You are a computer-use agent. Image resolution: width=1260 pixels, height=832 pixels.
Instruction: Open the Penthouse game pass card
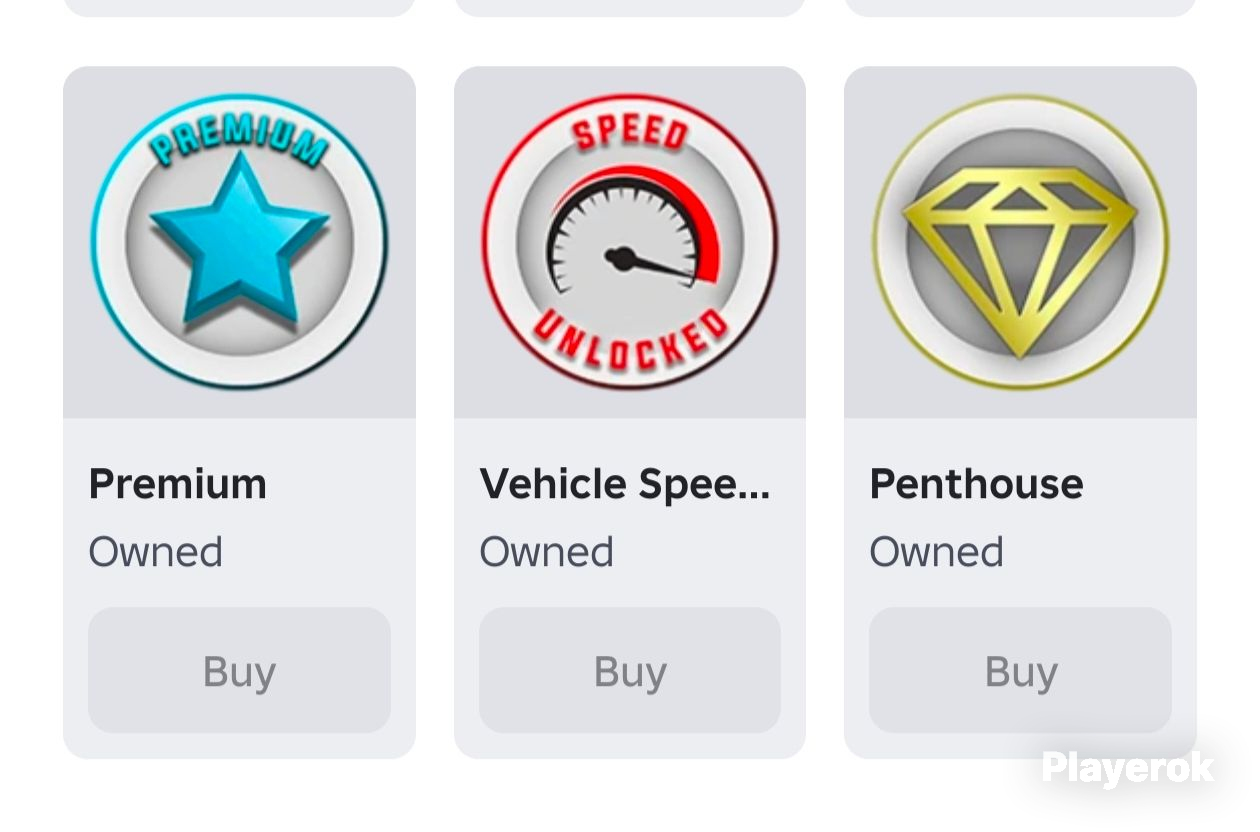click(x=1020, y=412)
